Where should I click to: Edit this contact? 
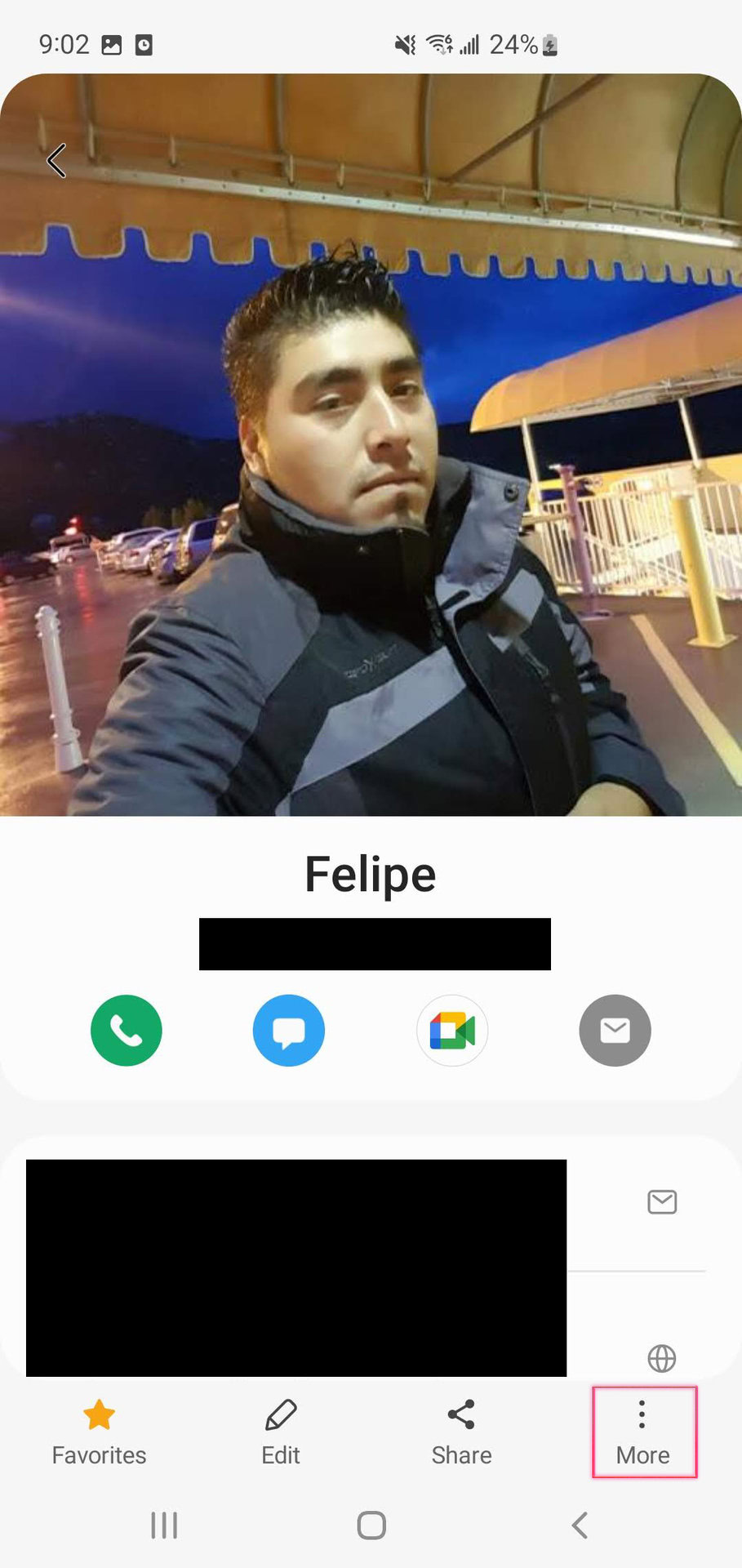pos(281,1432)
